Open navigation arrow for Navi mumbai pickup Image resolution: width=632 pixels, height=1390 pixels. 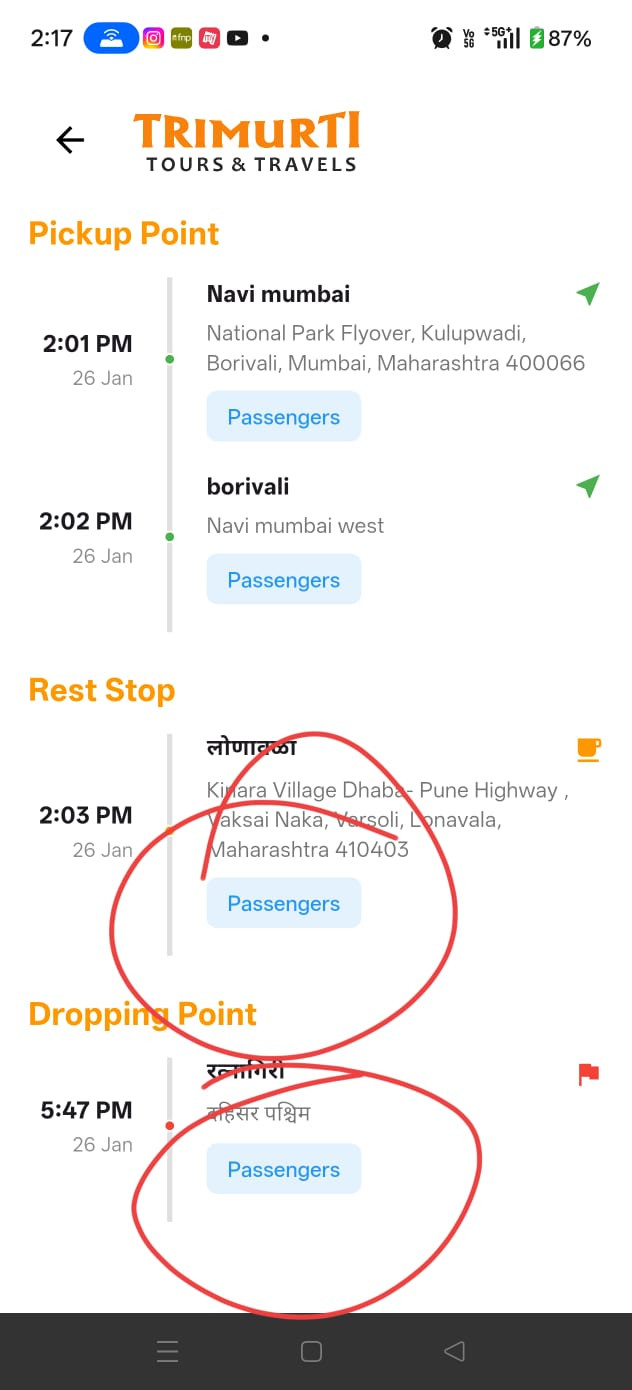click(x=588, y=294)
